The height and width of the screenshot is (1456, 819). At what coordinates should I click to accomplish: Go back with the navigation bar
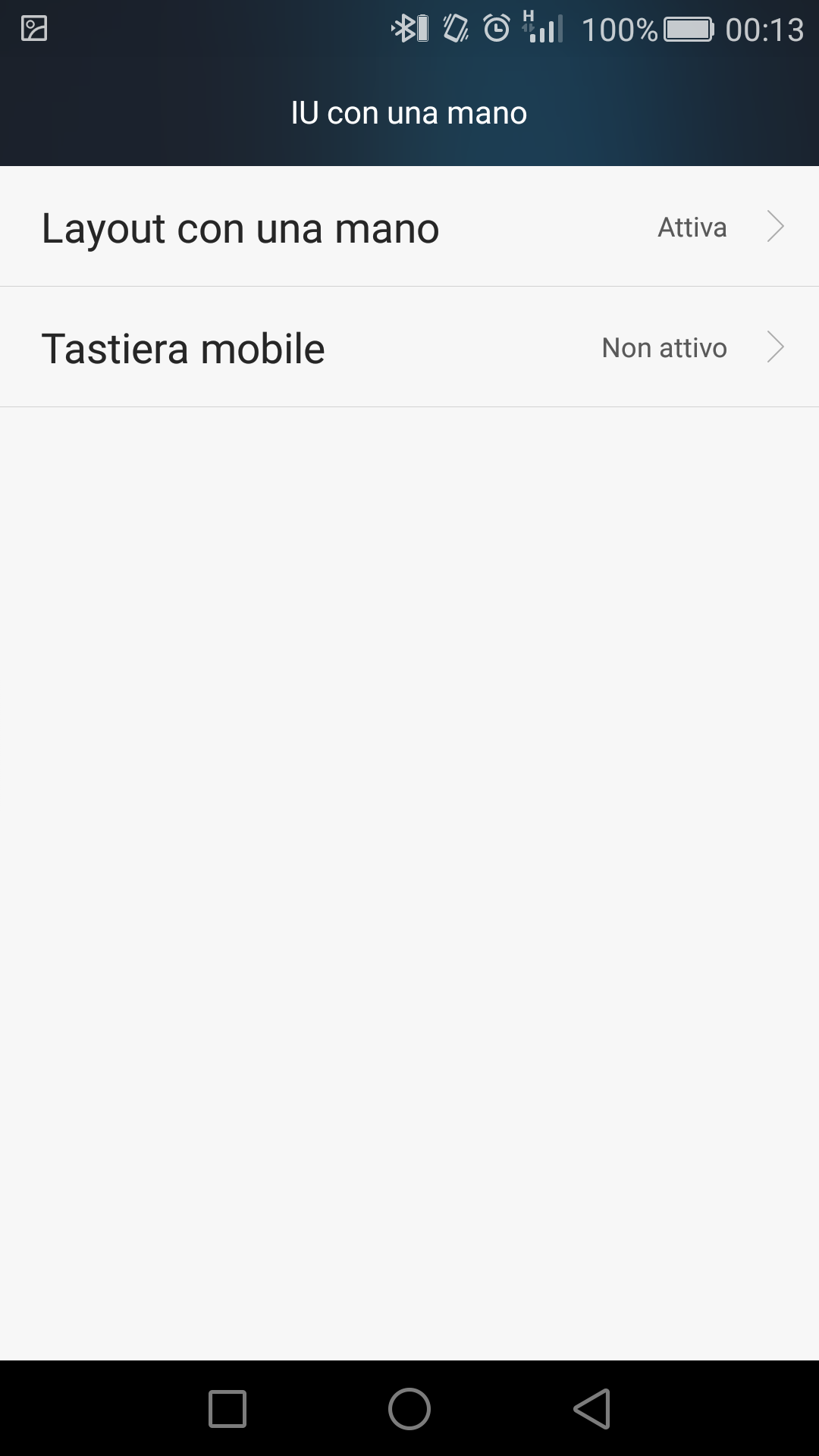pos(592,1409)
